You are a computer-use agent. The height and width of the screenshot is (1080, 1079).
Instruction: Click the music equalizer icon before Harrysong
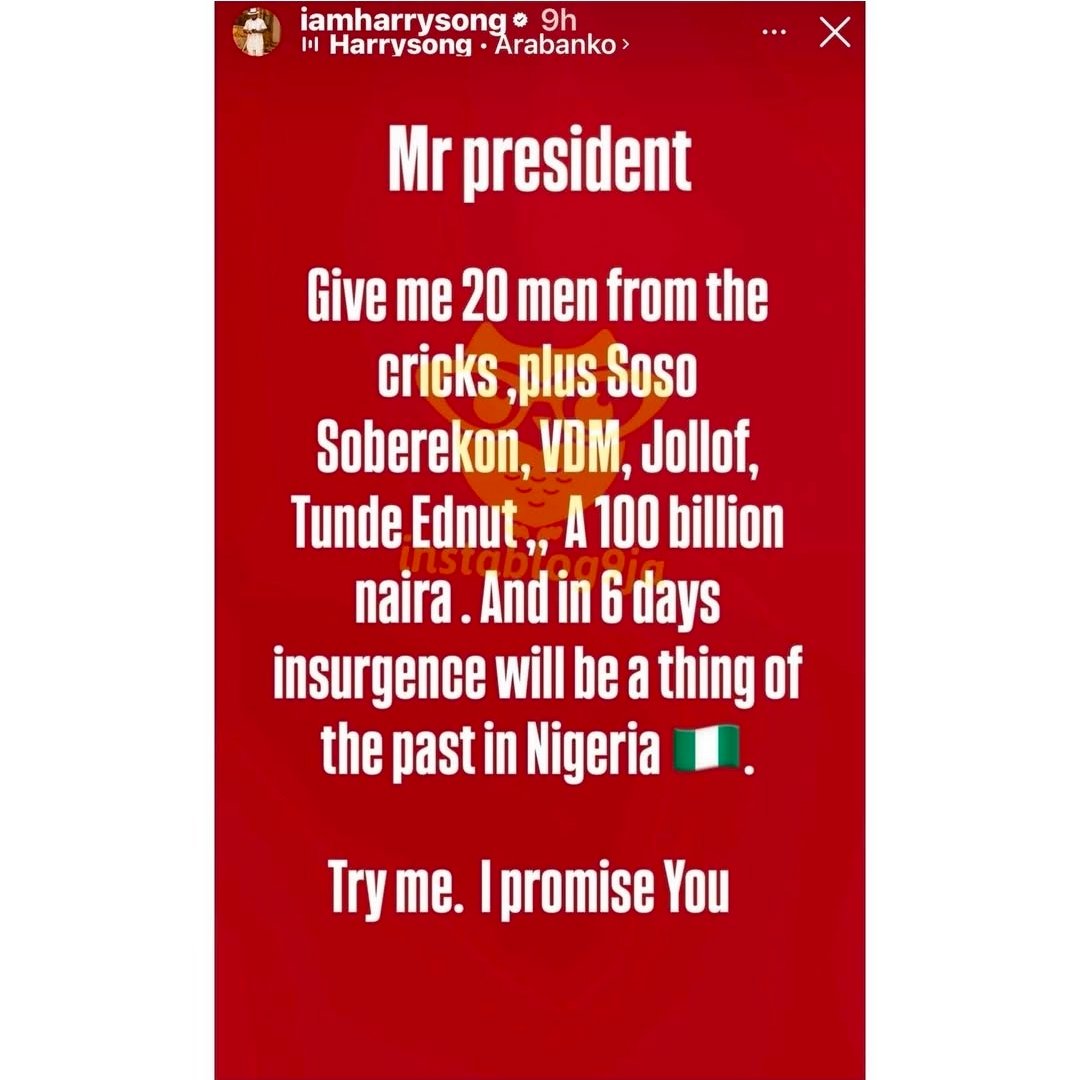[x=313, y=44]
